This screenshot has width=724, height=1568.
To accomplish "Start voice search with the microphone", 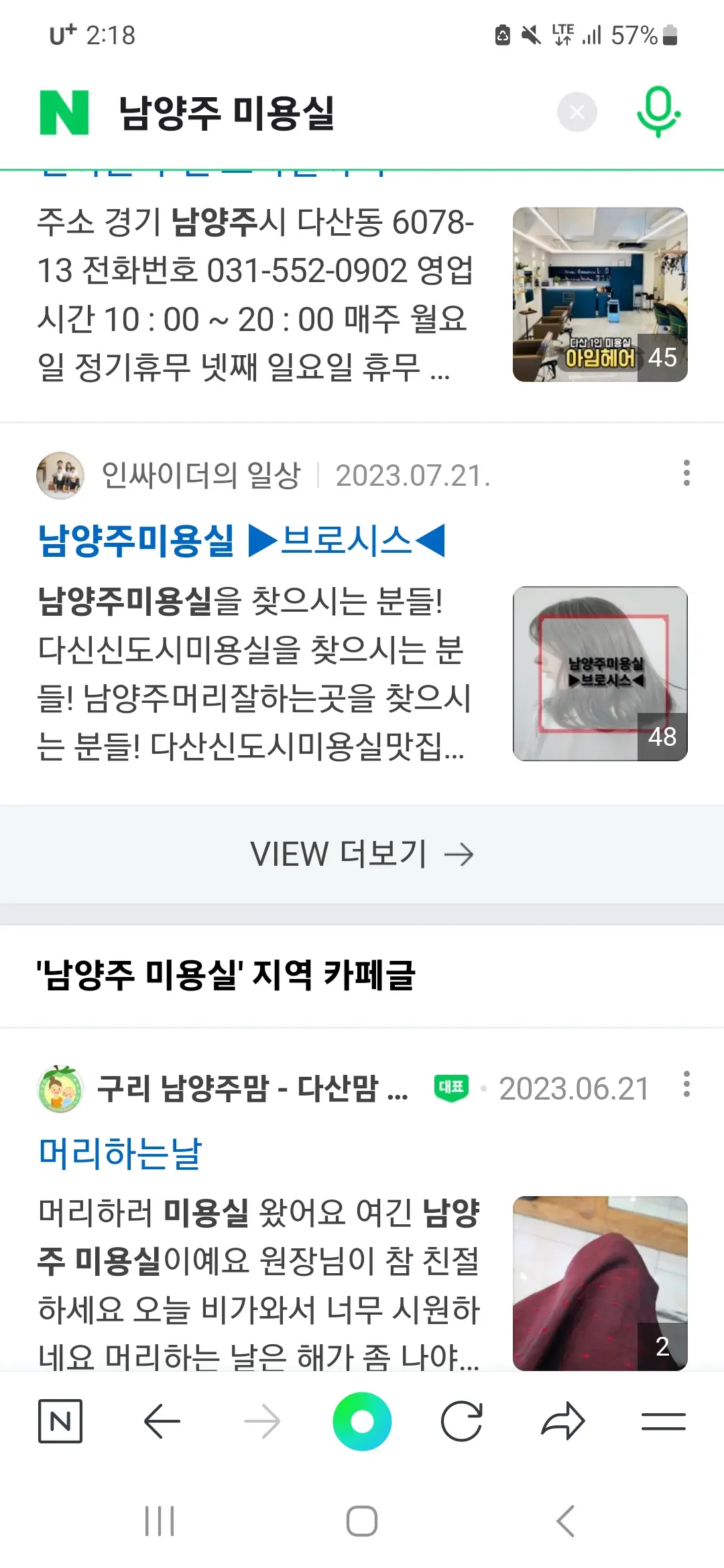I will 658,113.
